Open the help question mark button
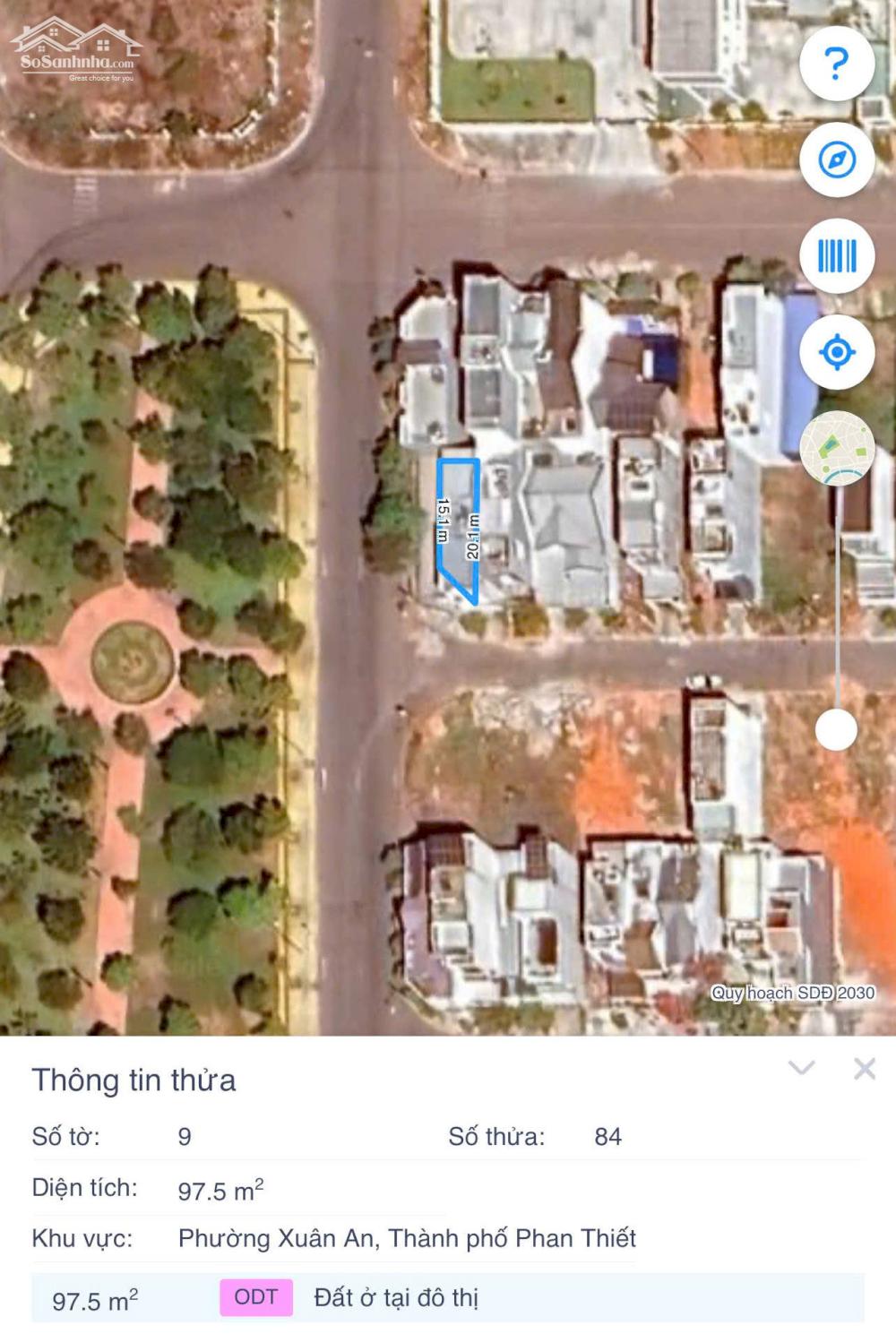The width and height of the screenshot is (896, 1334). click(836, 64)
